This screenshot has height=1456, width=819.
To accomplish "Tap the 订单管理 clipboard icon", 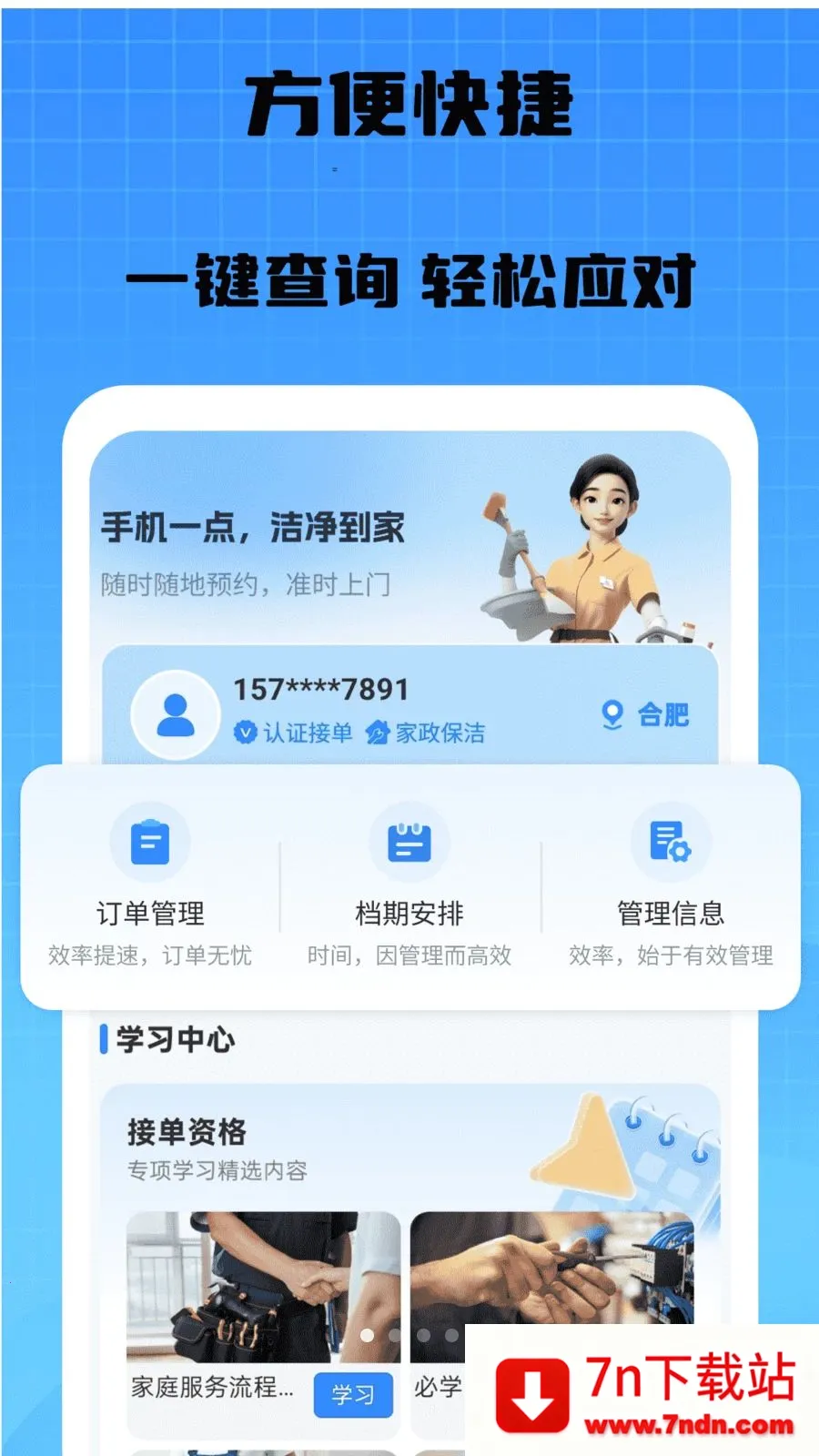I will click(152, 840).
